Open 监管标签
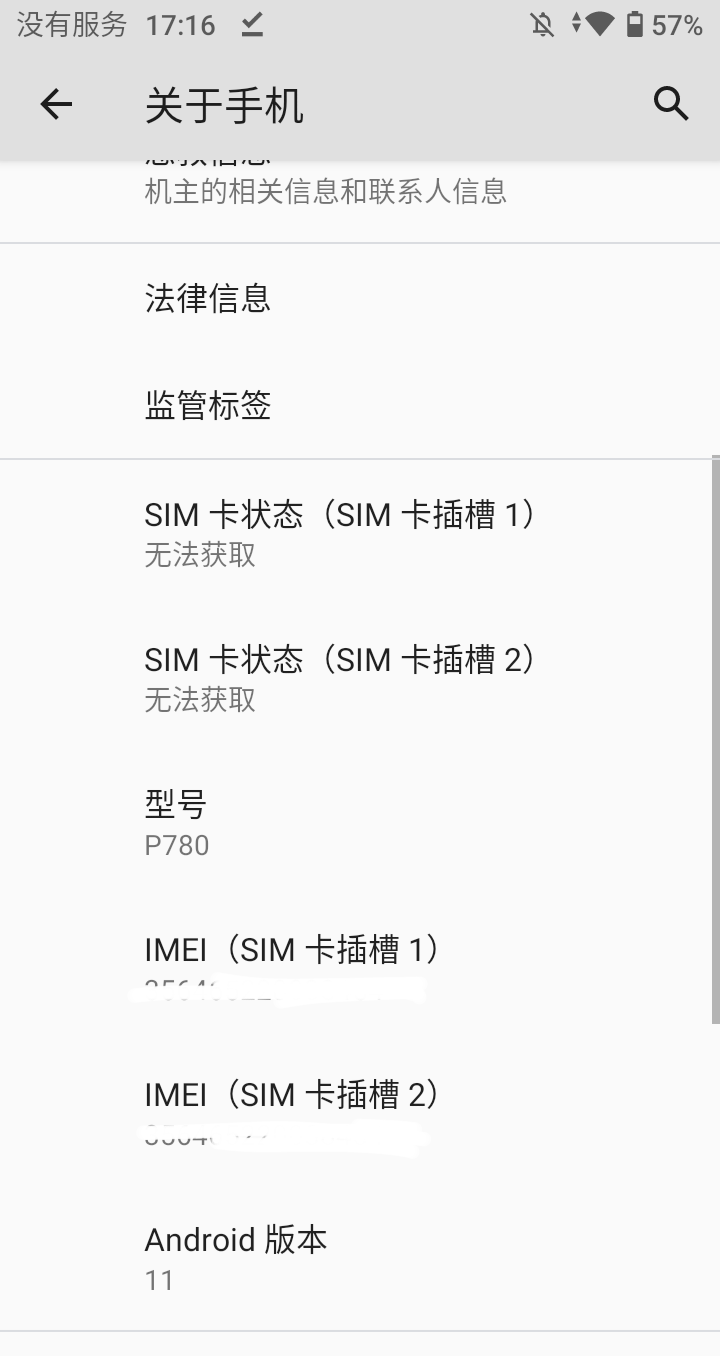720x1356 pixels. [x=208, y=406]
